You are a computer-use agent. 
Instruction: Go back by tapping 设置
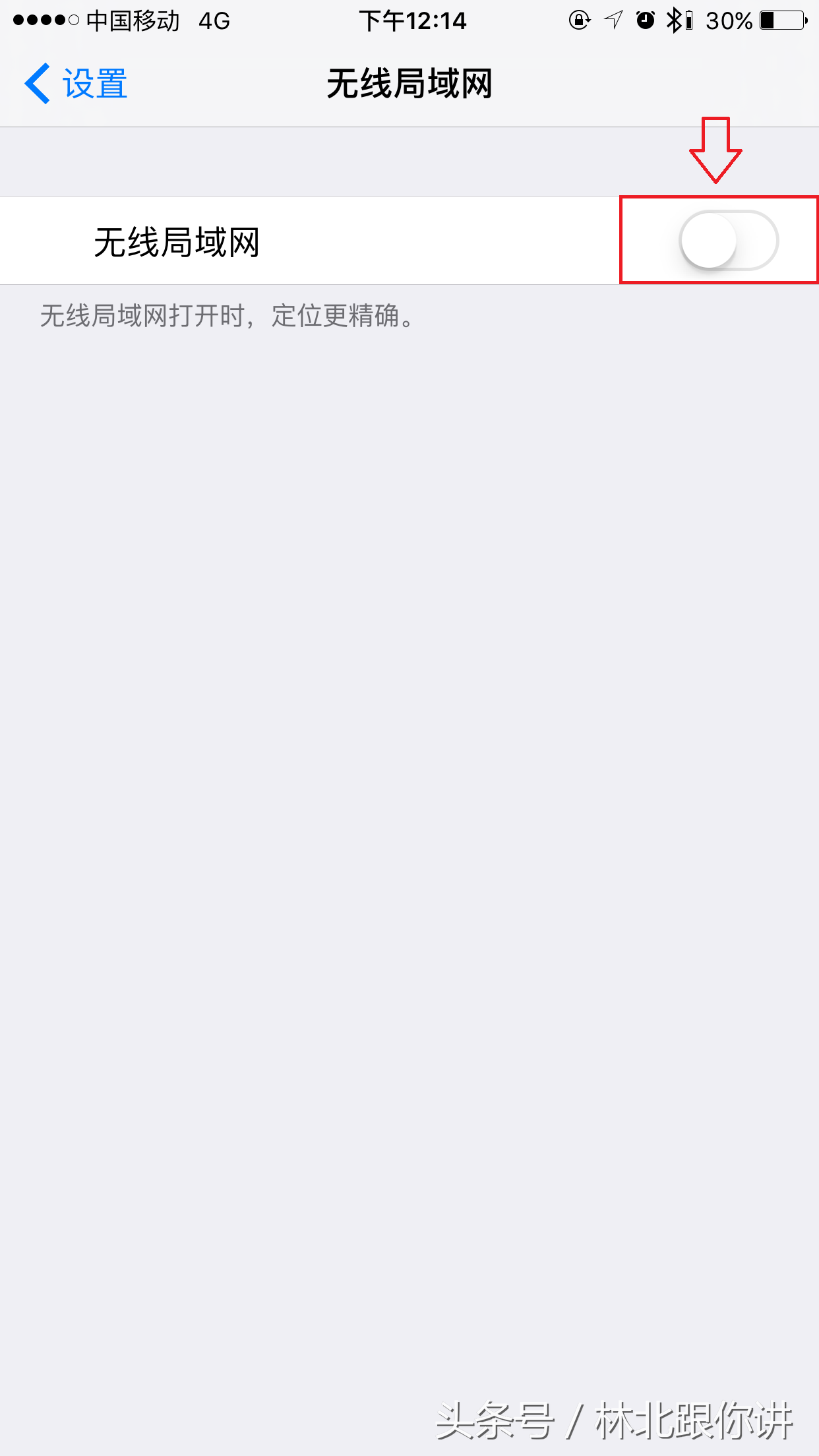tap(94, 83)
